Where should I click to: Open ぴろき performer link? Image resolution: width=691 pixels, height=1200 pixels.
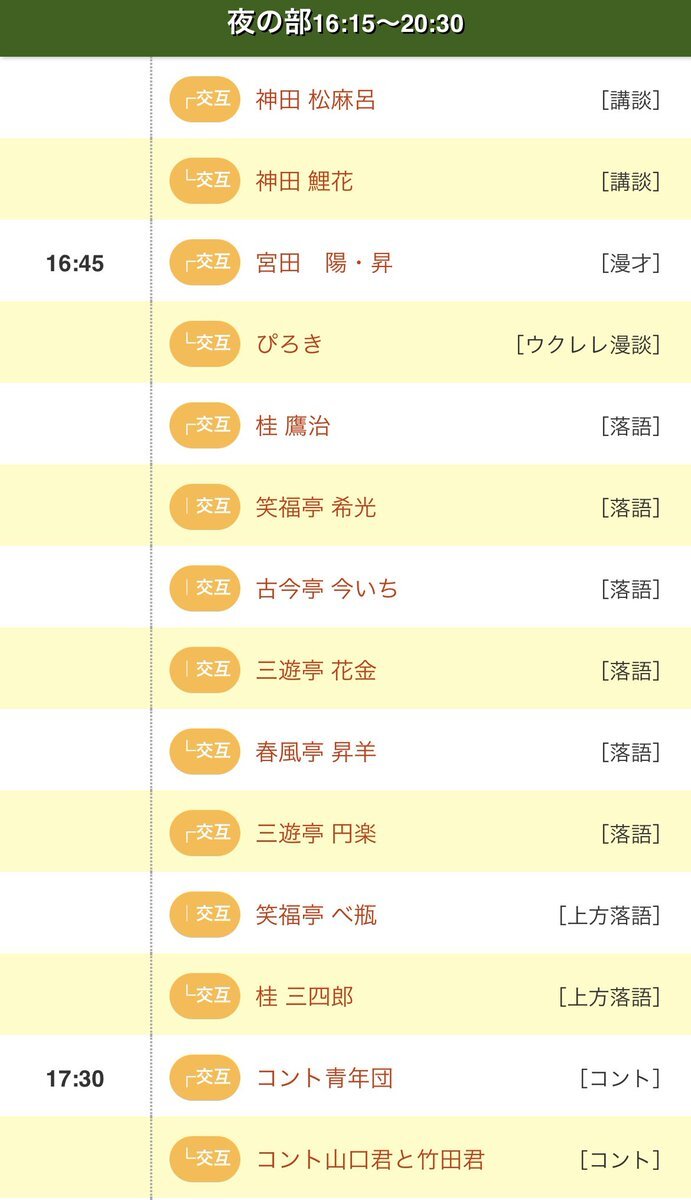pyautogui.click(x=290, y=345)
